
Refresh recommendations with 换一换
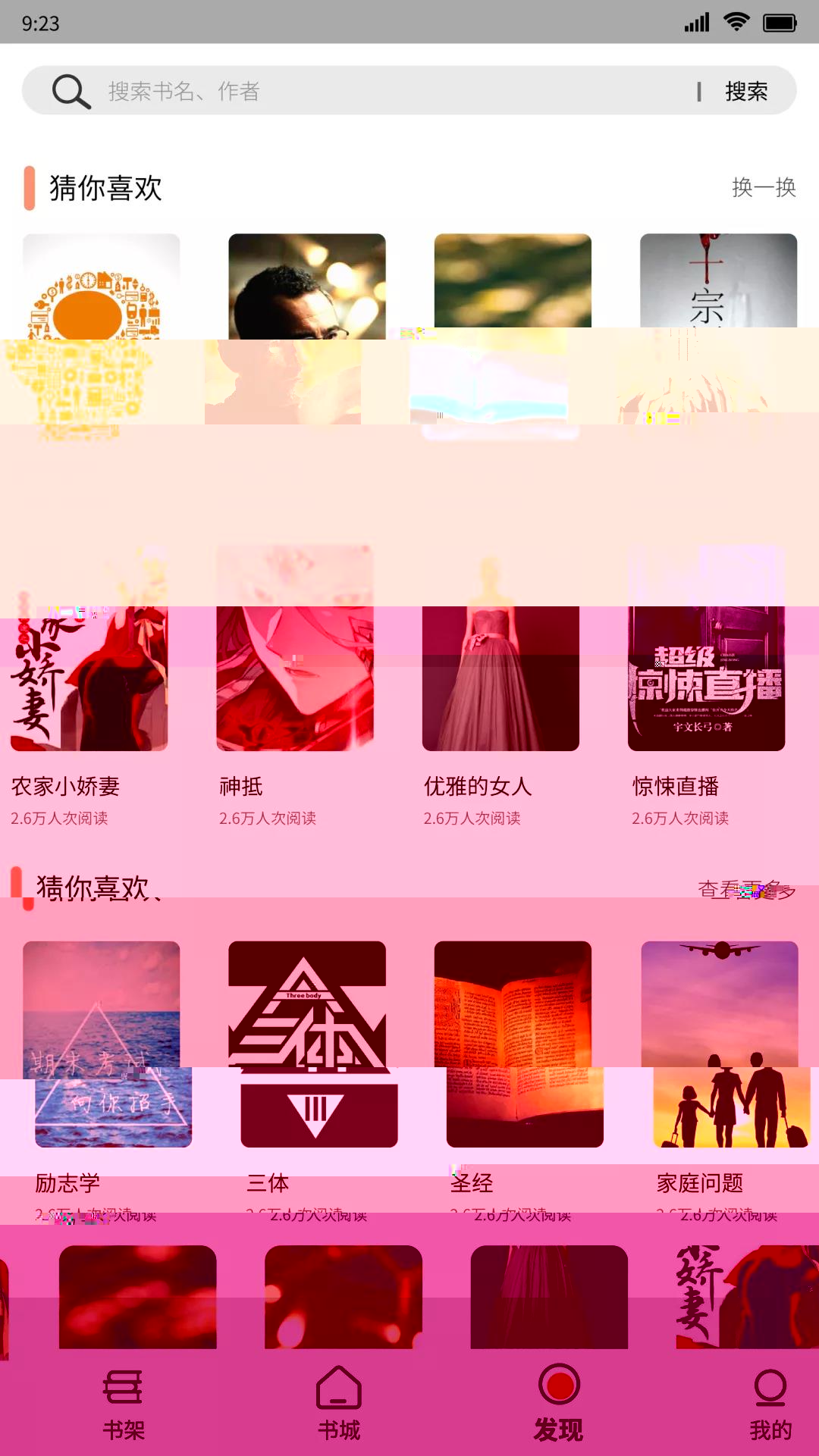(763, 187)
